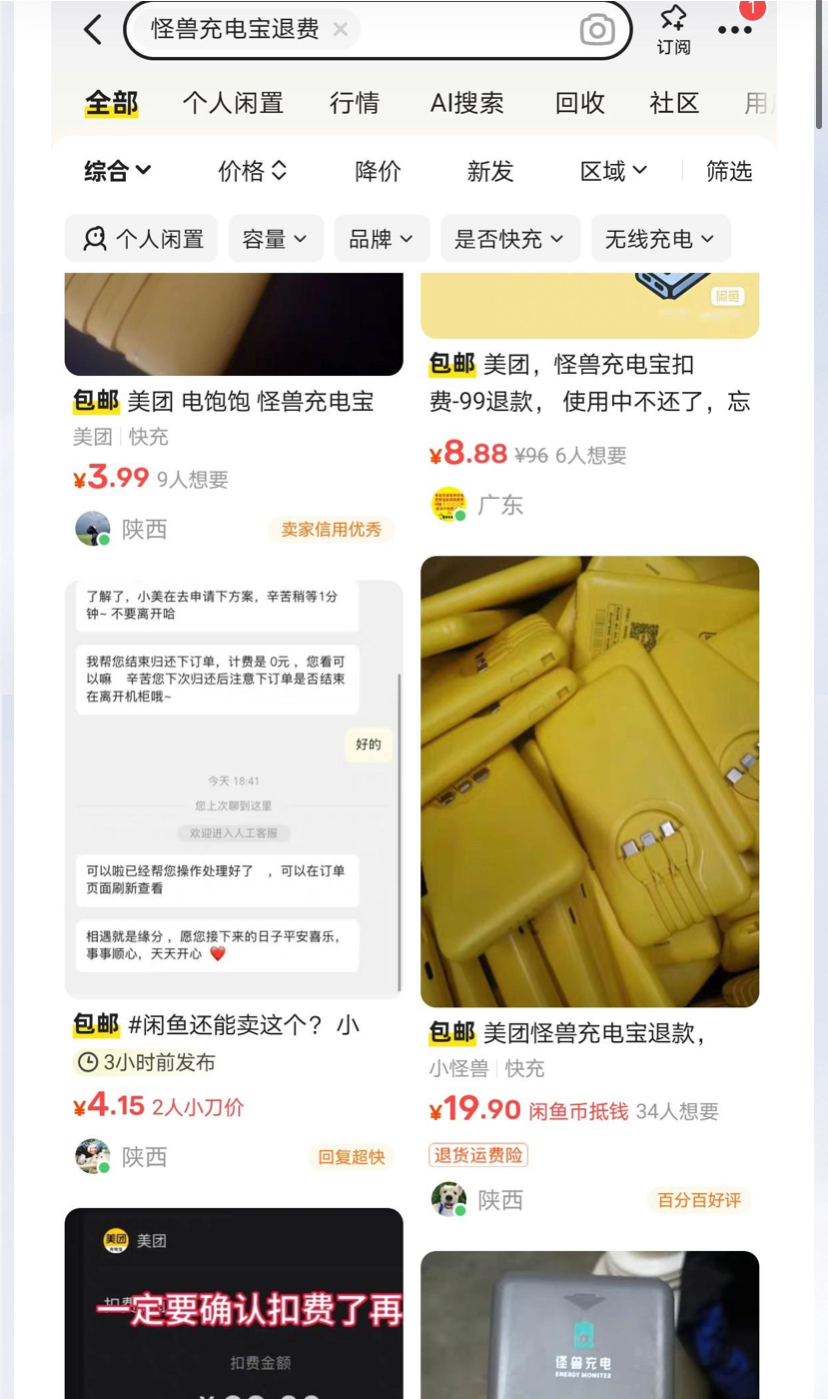Image resolution: width=828 pixels, height=1399 pixels.
Task: Open the ¥4.15 #闲鱼还能卖这个 listing
Action: point(233,789)
